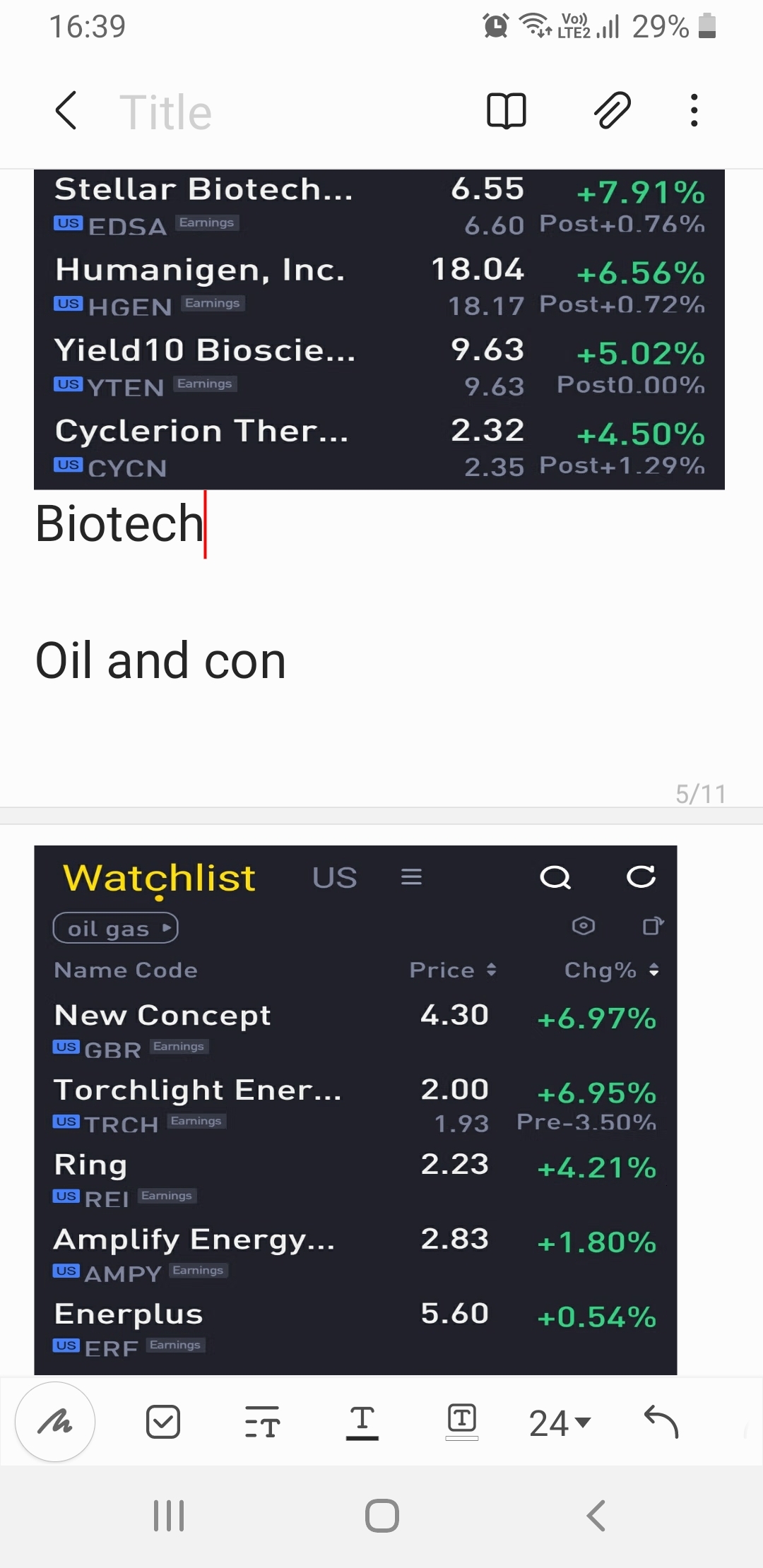
Task: Select the biotech stocks image
Action: [379, 329]
